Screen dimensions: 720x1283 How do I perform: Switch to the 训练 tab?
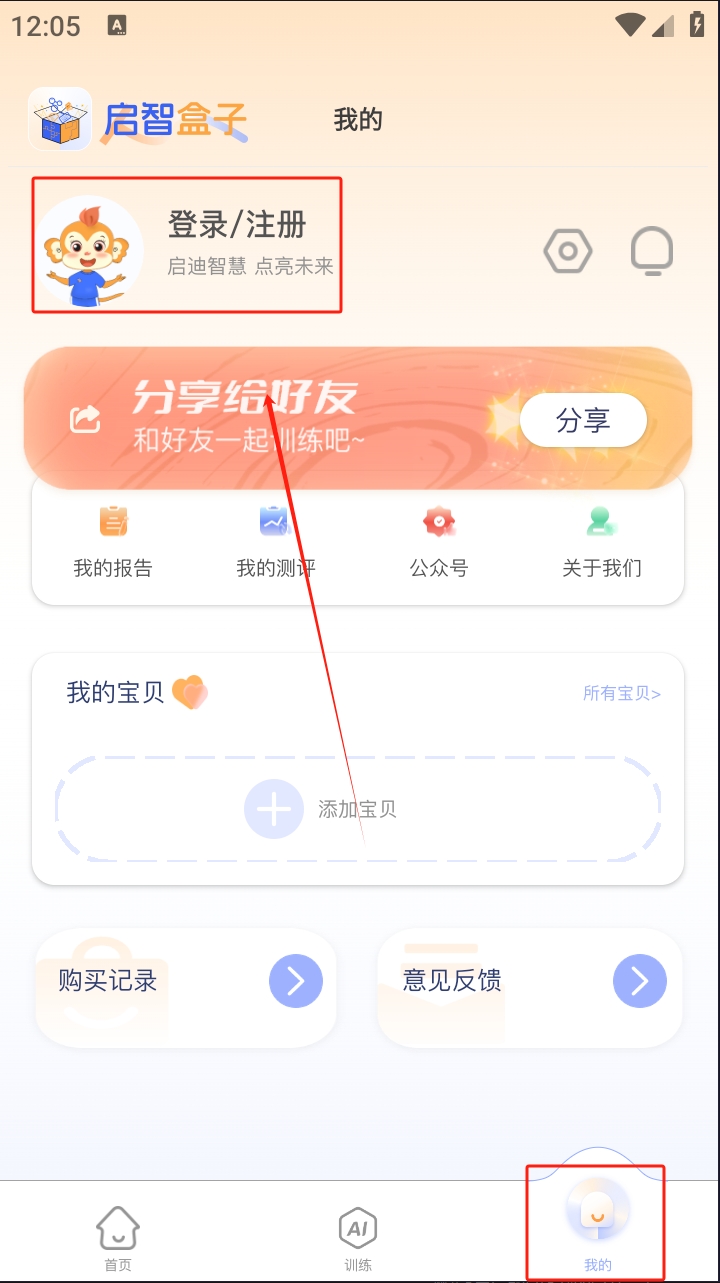[358, 1237]
